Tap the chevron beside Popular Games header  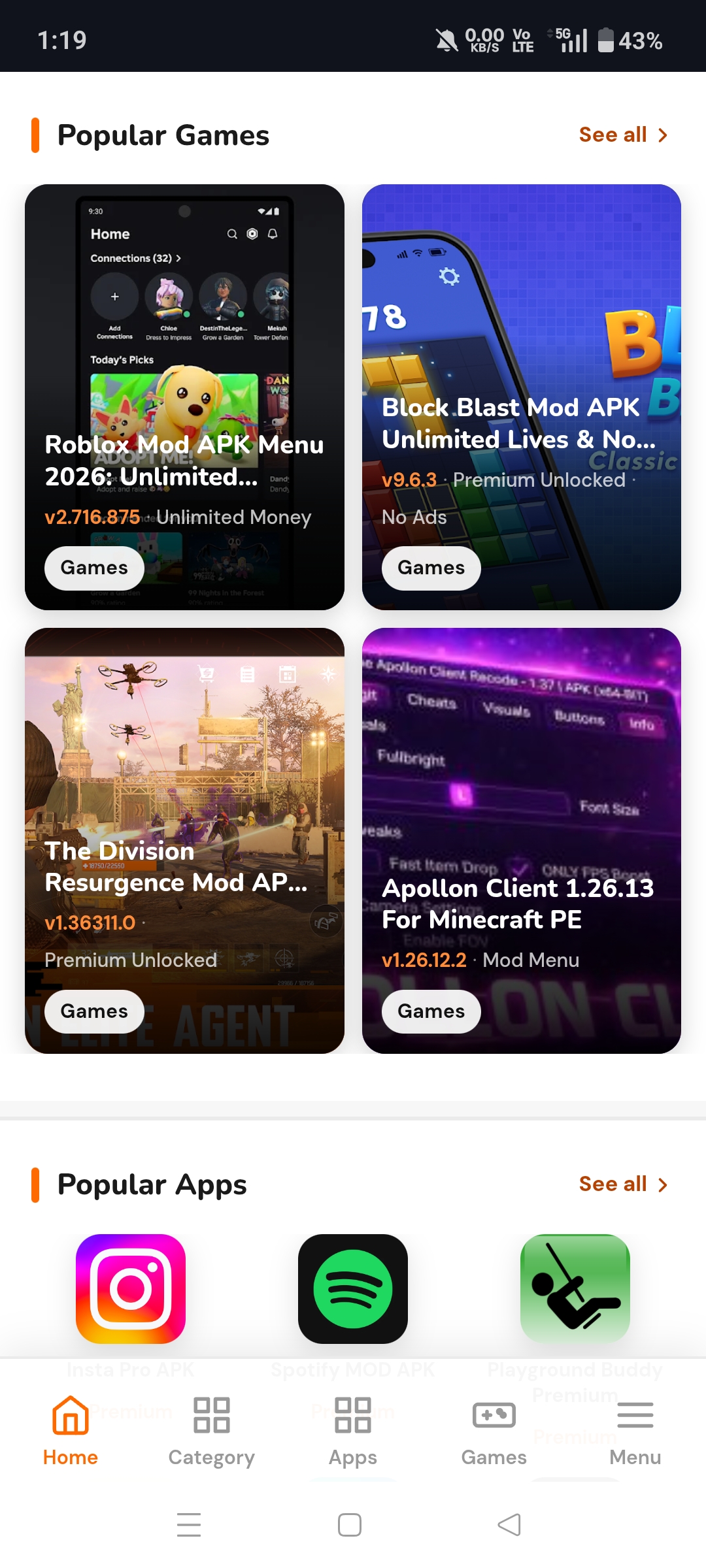pos(662,135)
